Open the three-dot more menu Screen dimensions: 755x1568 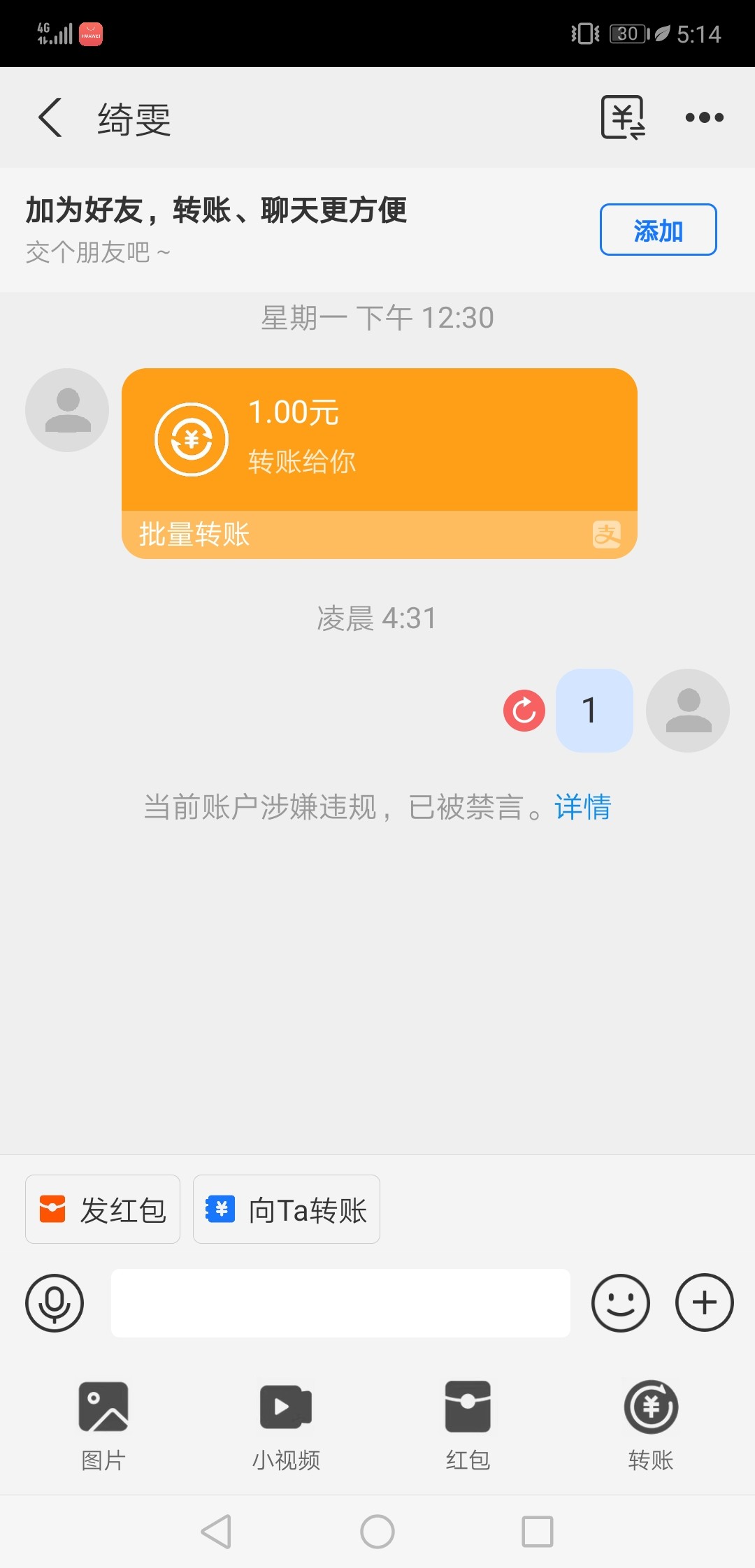click(x=704, y=117)
